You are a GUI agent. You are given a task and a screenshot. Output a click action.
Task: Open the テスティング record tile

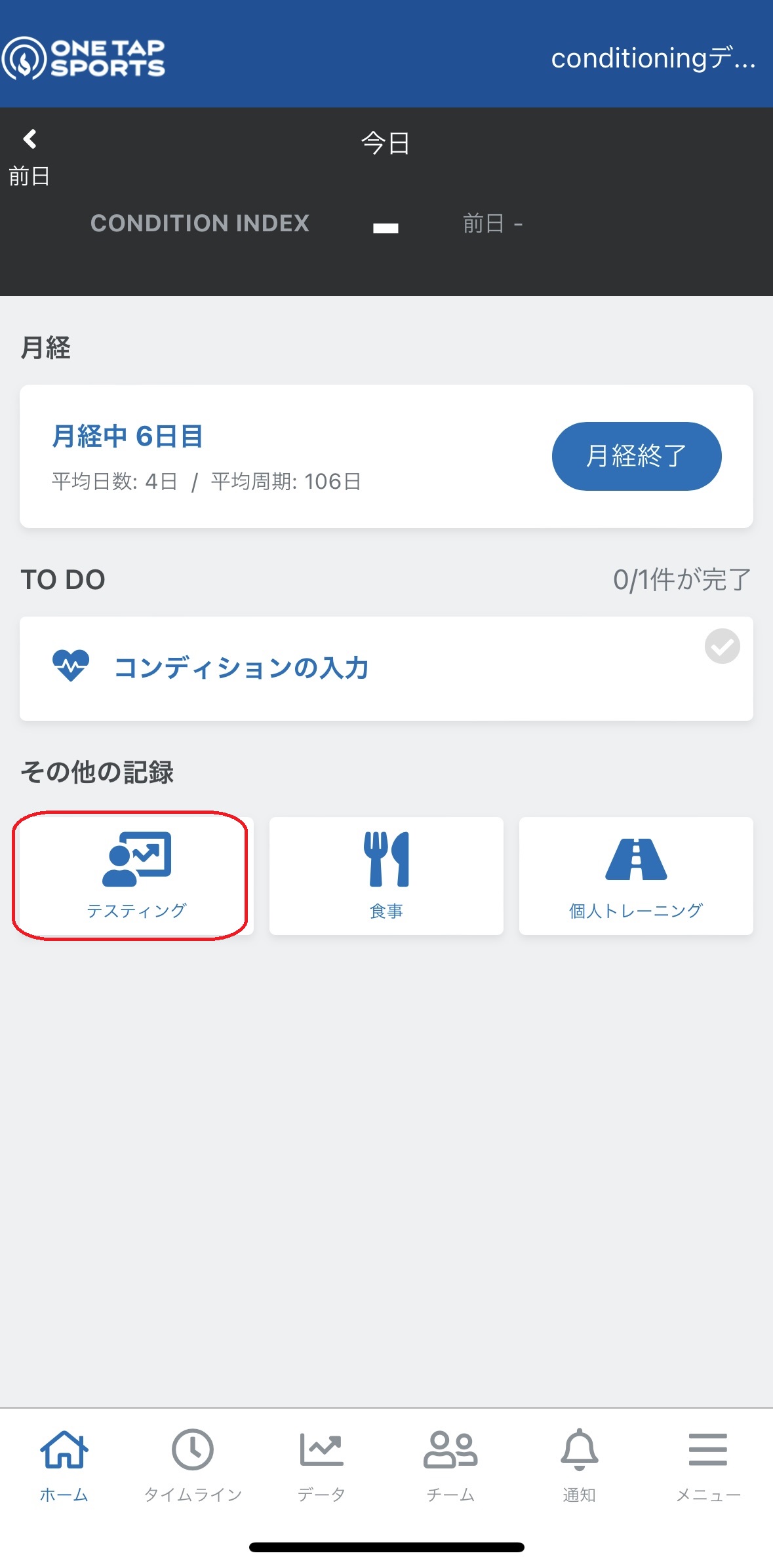pos(136,875)
